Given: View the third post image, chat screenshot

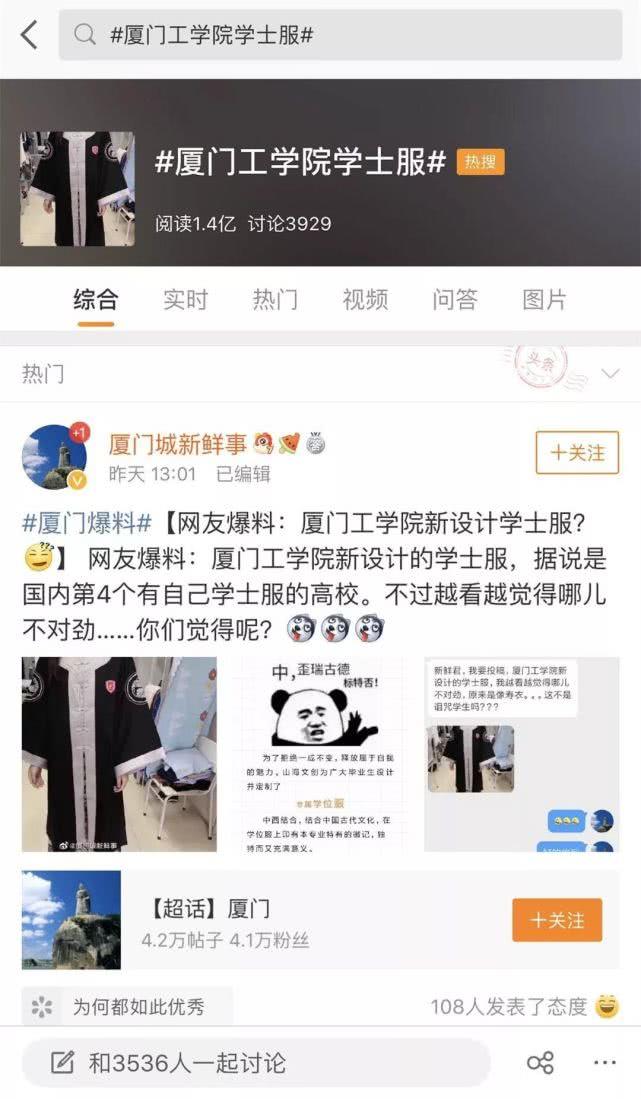Looking at the screenshot, I should [x=521, y=754].
